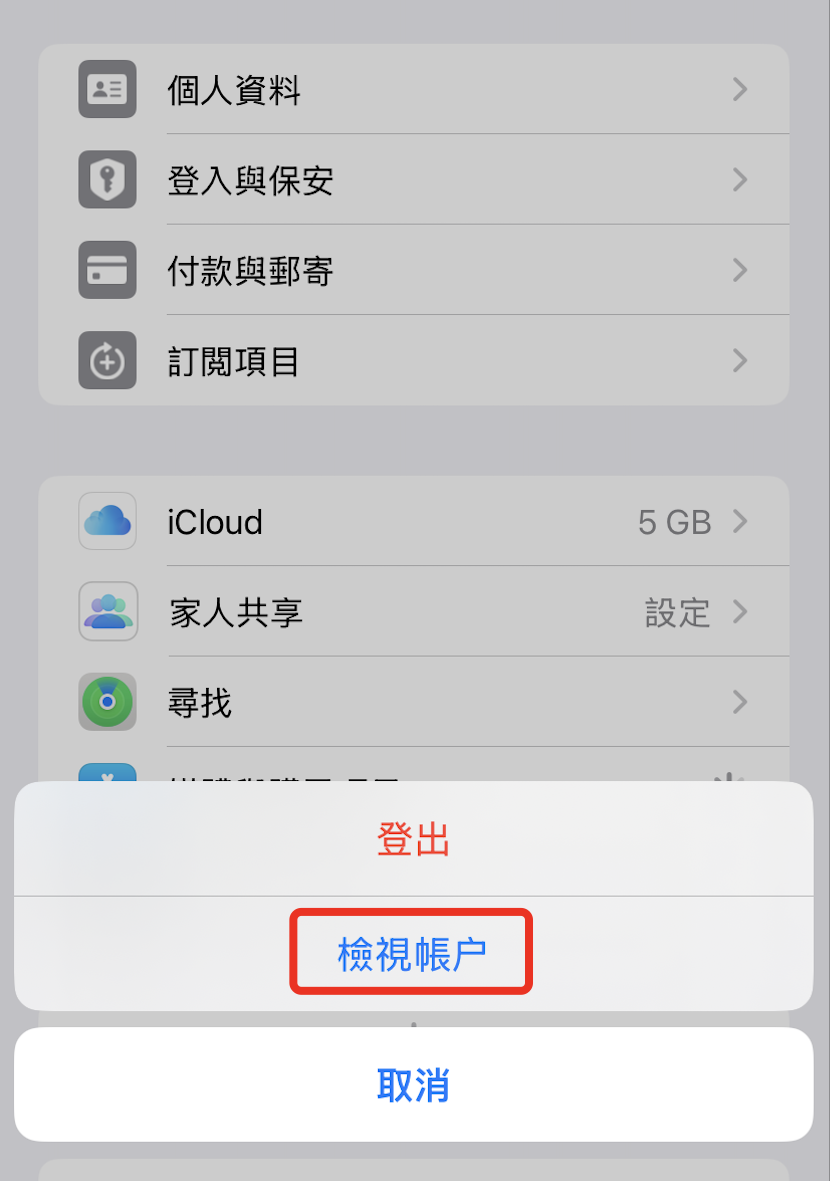The width and height of the screenshot is (830, 1181).
Task: Tap the 登出 sign out option
Action: click(414, 839)
